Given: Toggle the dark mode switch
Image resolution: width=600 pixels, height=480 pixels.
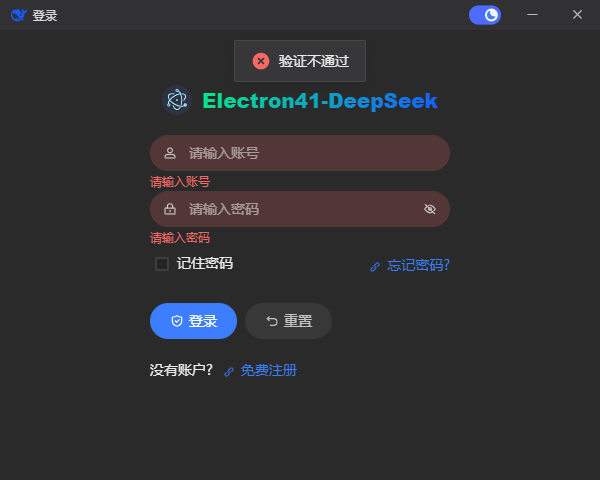Looking at the screenshot, I should 485,15.
